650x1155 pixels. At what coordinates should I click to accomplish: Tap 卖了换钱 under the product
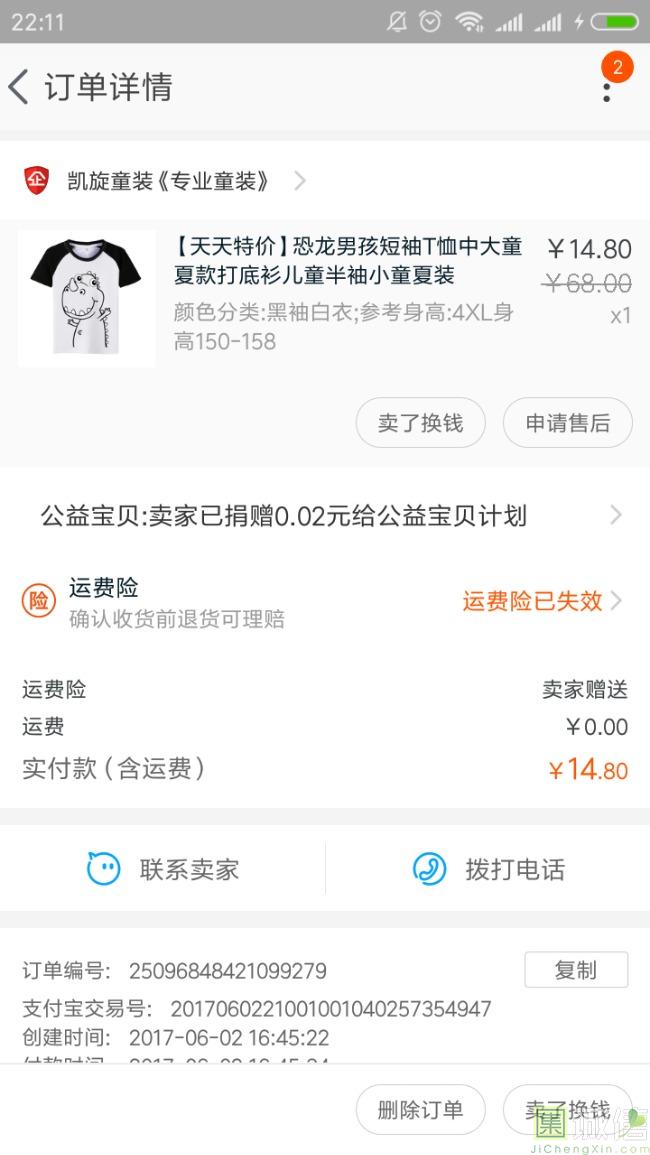click(420, 423)
